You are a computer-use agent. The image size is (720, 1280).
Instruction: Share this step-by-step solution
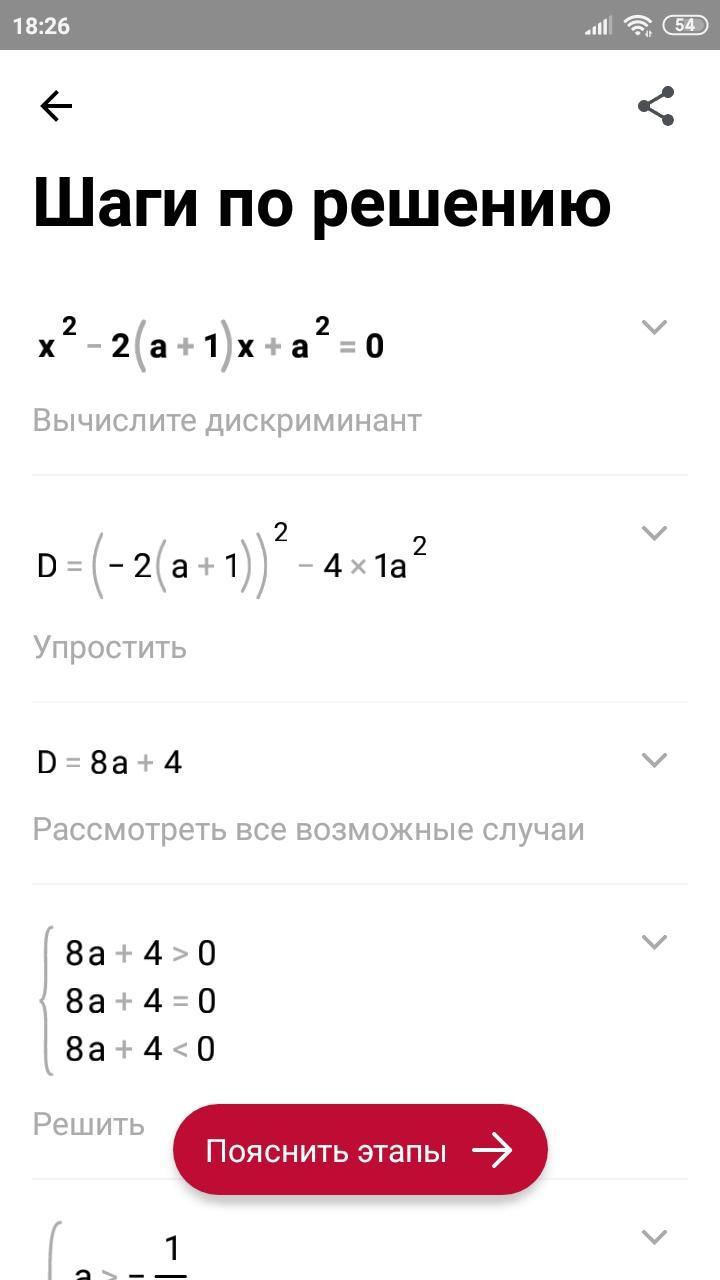pyautogui.click(x=656, y=106)
